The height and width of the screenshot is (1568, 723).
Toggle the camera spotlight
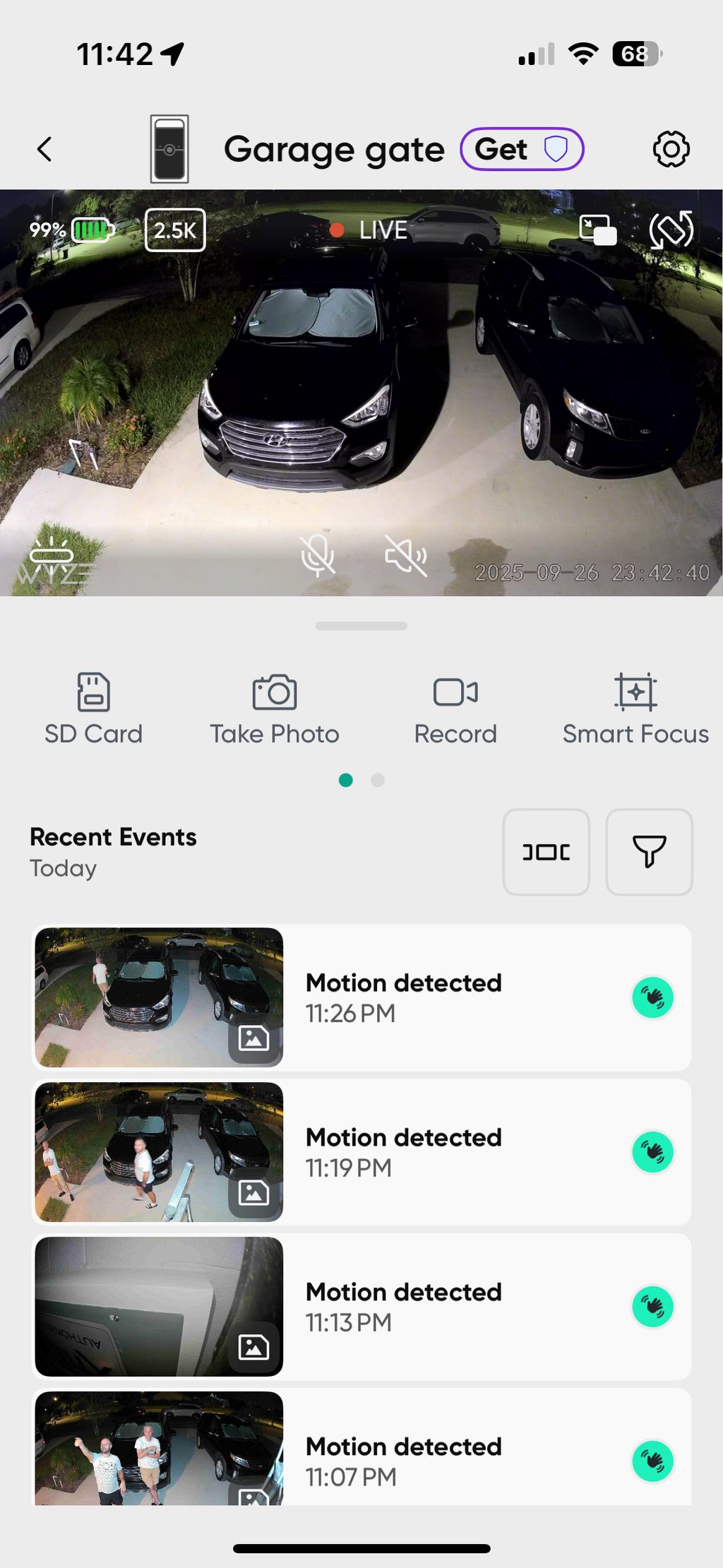coord(51,554)
